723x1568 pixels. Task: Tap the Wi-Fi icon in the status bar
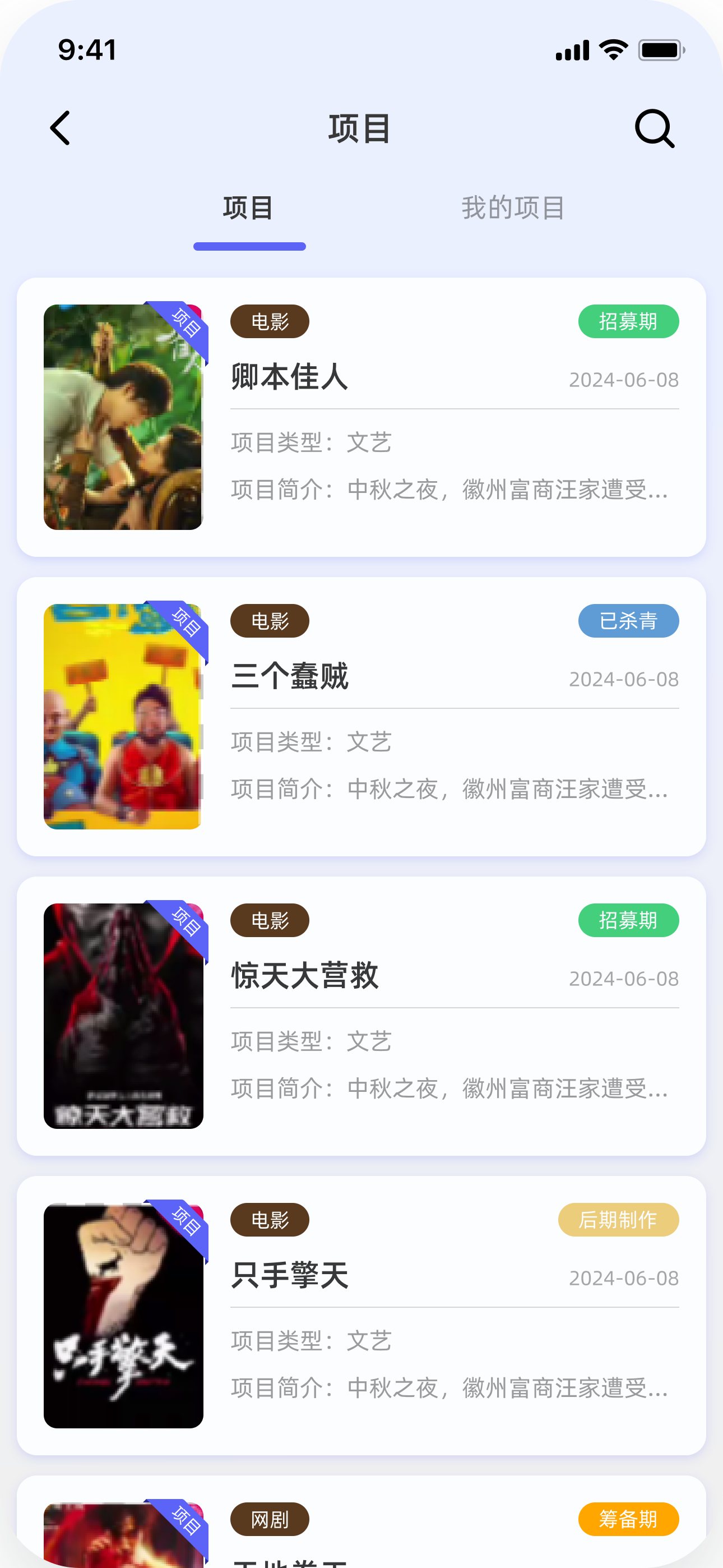(x=612, y=49)
